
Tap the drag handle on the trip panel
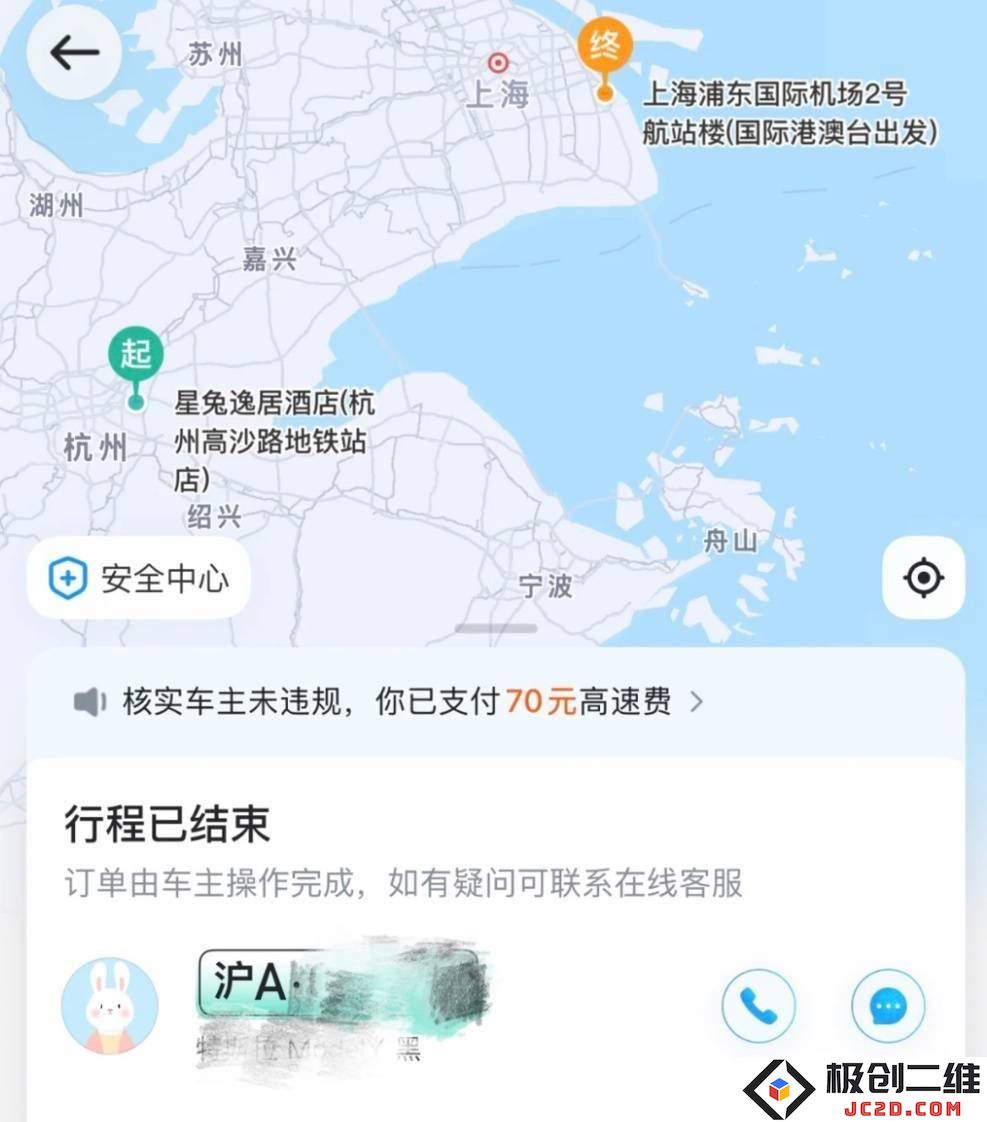495,629
